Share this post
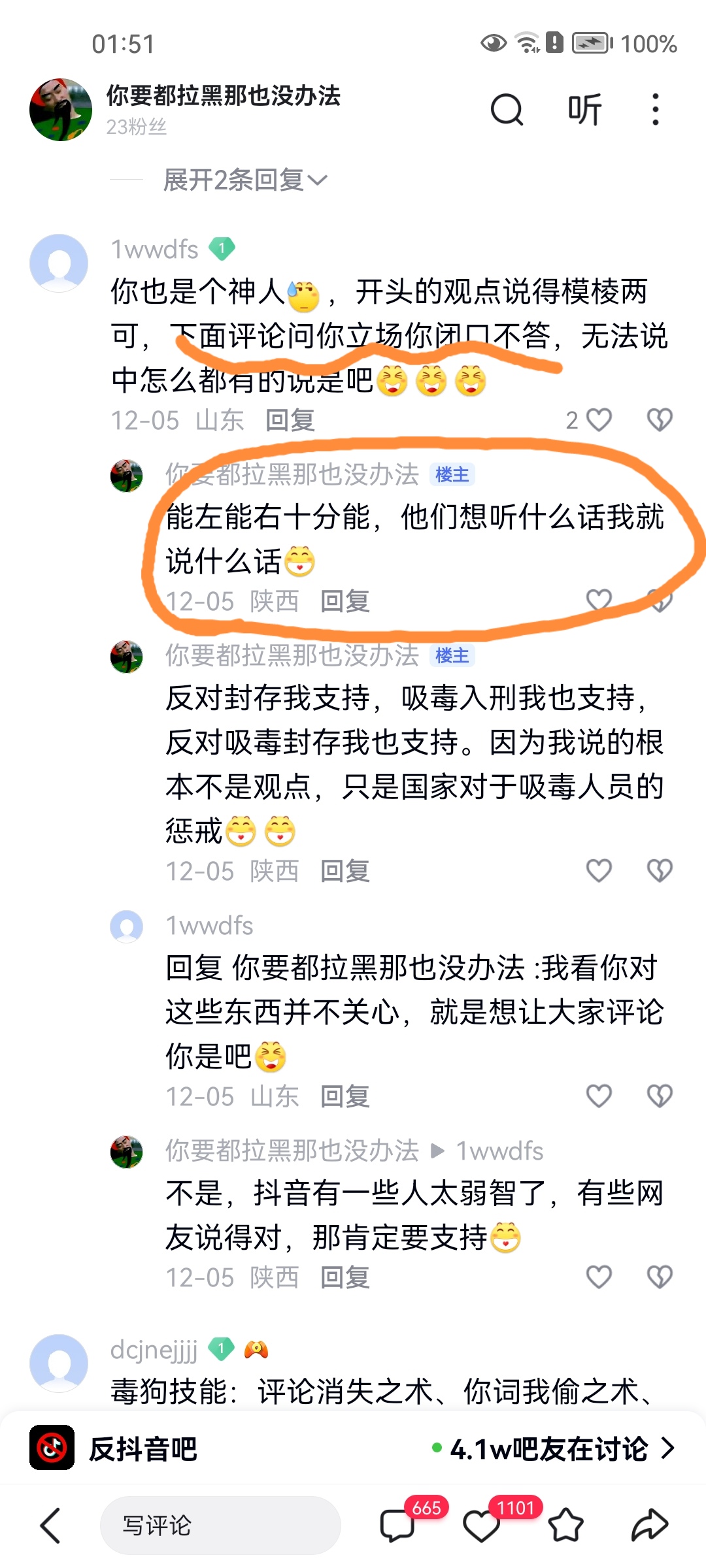706x1568 pixels. point(649,1526)
